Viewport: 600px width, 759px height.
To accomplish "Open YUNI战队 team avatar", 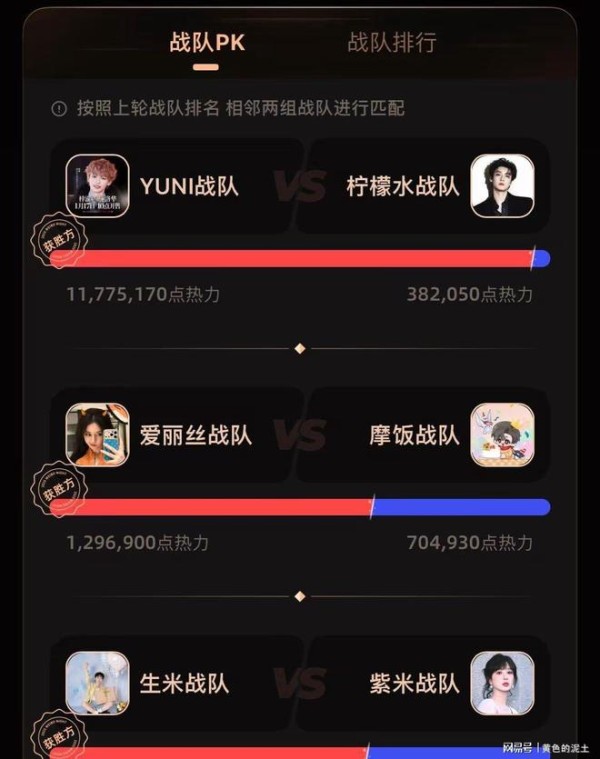I will coord(97,185).
